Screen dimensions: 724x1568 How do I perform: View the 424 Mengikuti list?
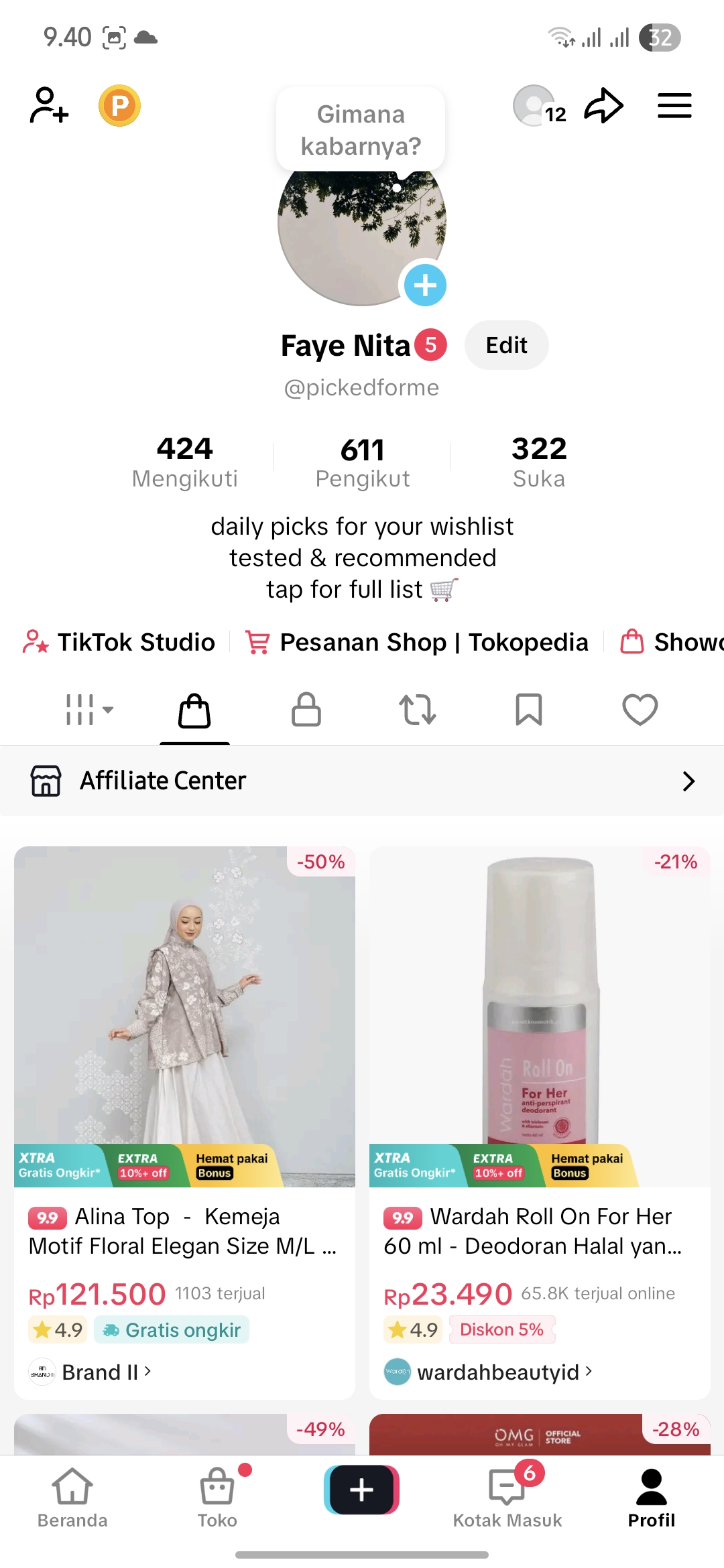click(185, 462)
